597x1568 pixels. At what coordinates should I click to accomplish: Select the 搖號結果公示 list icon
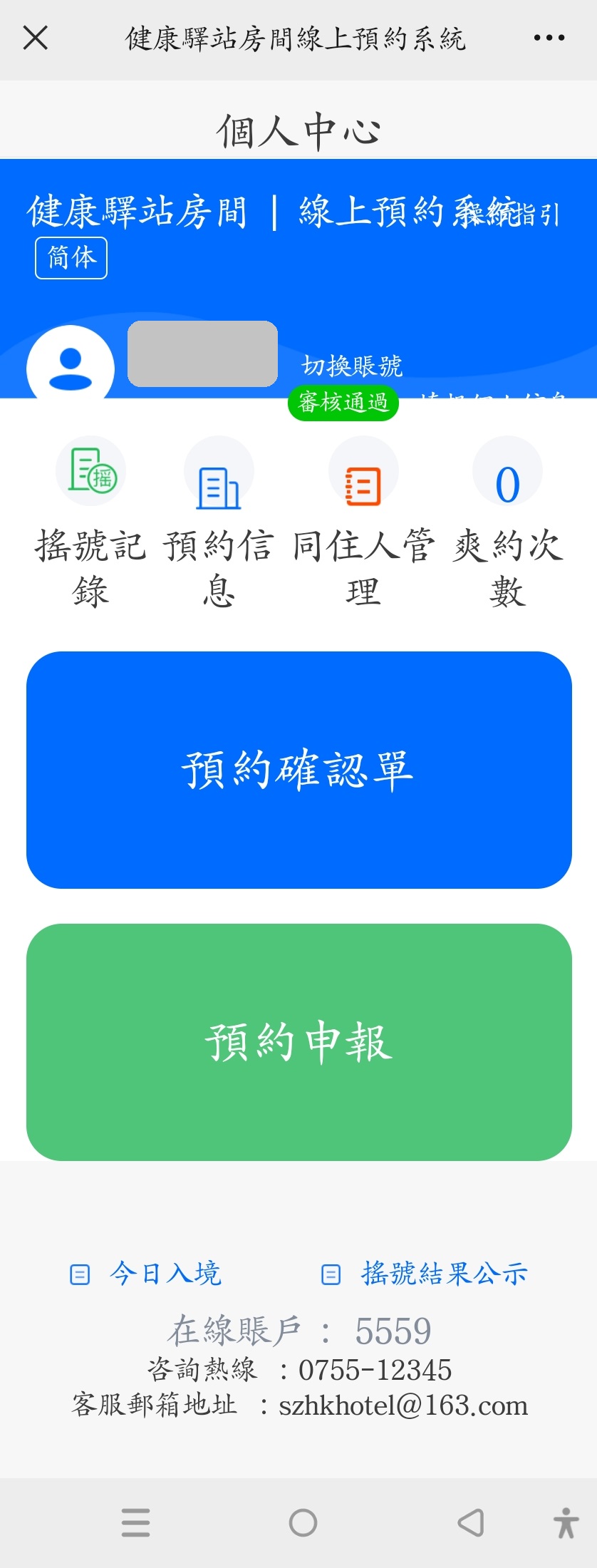coord(331,1274)
